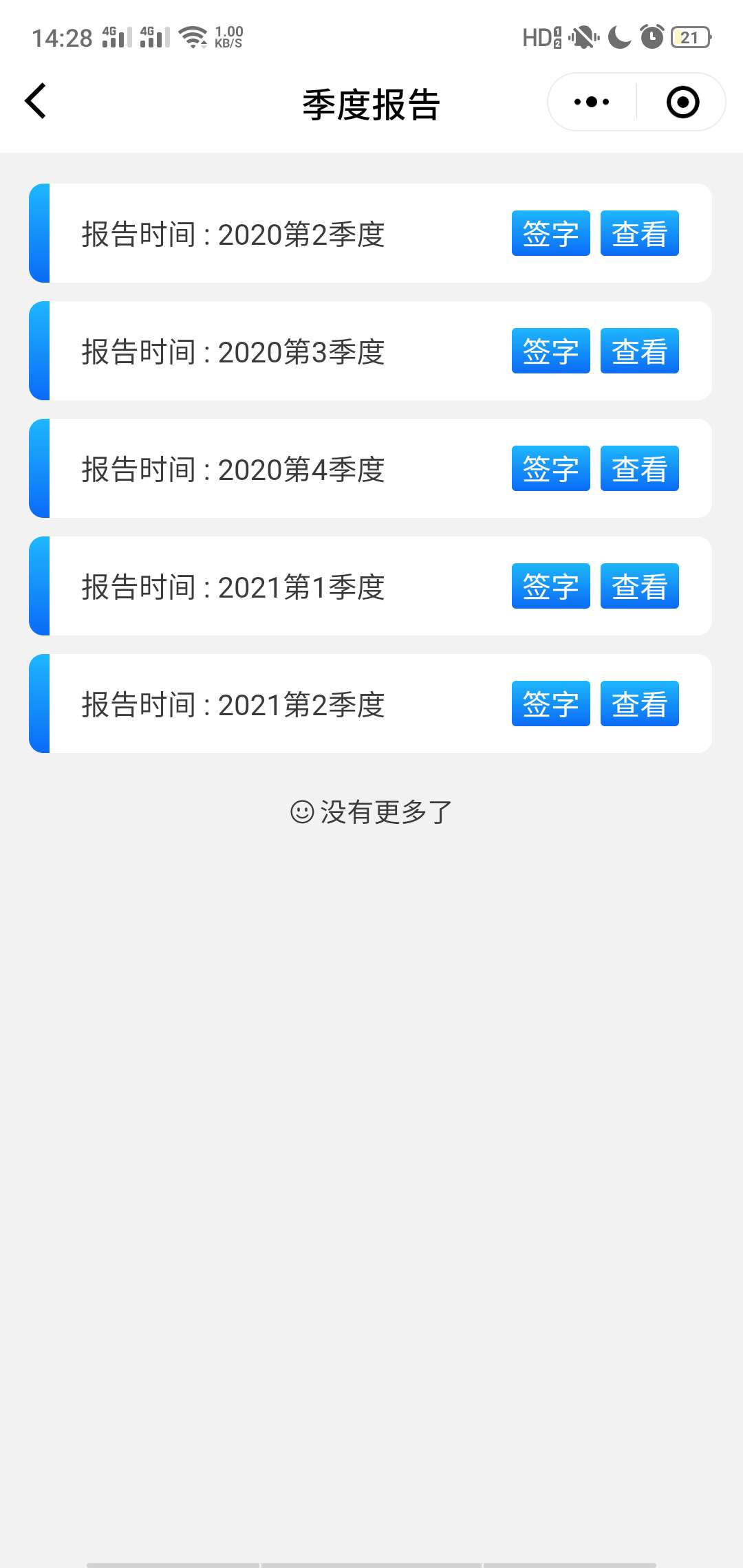743x1568 pixels.
Task: Open the mini program more options menu
Action: pyautogui.click(x=592, y=102)
